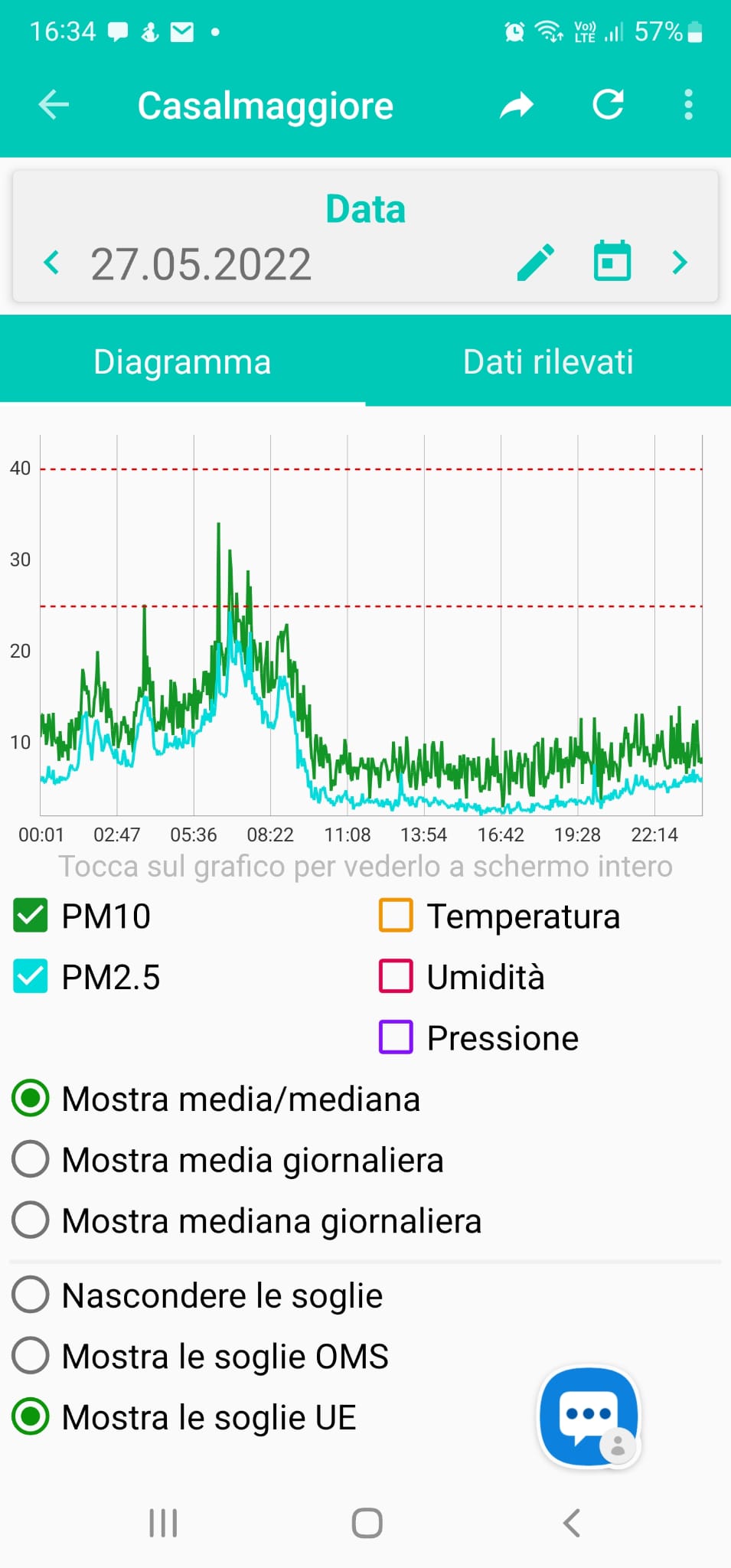This screenshot has height=1568, width=731.
Task: Enable the Umidità checkbox
Action: pos(396,977)
